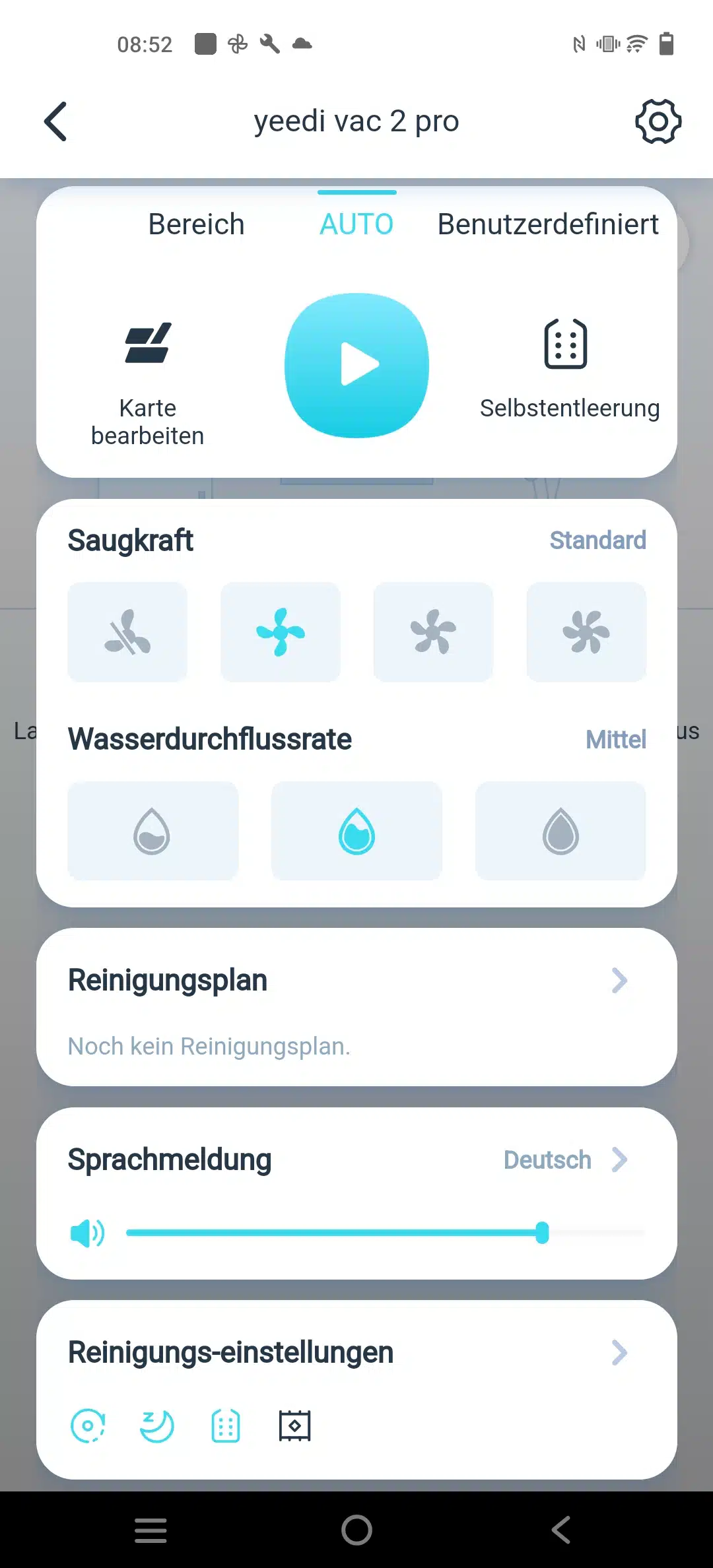
Task: Switch to the Benutzerdefiniert tab
Action: (x=547, y=224)
